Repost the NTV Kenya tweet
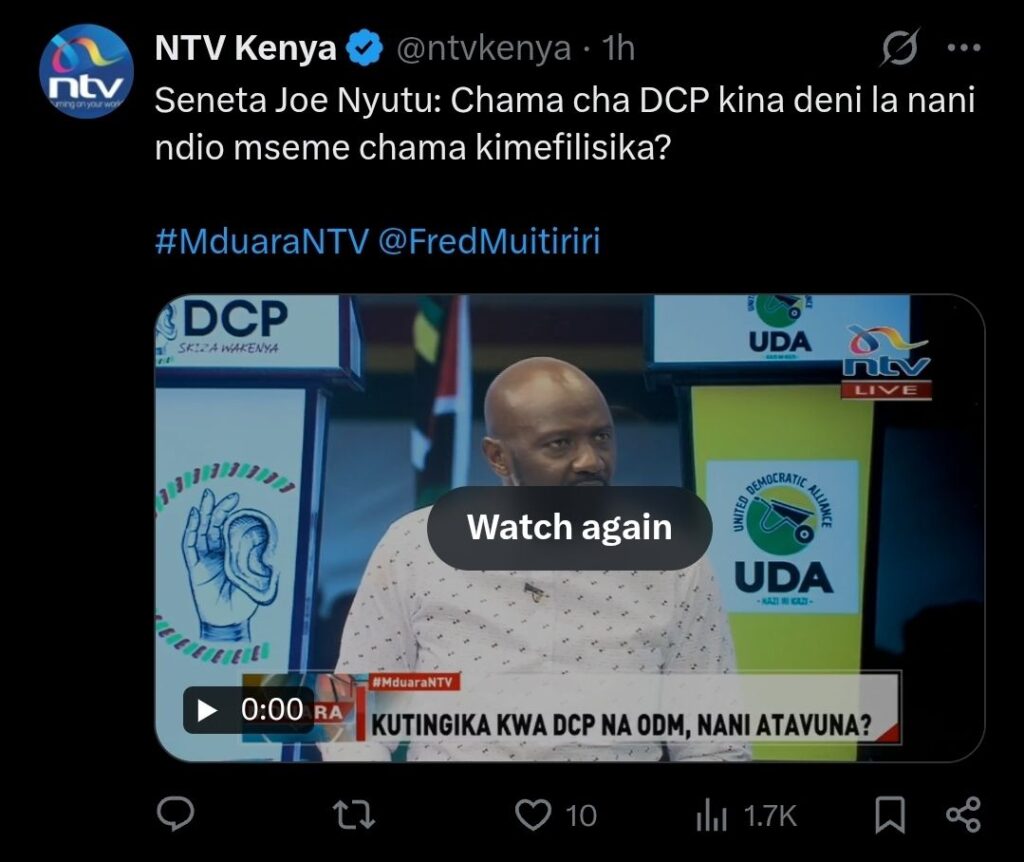 click(x=352, y=815)
